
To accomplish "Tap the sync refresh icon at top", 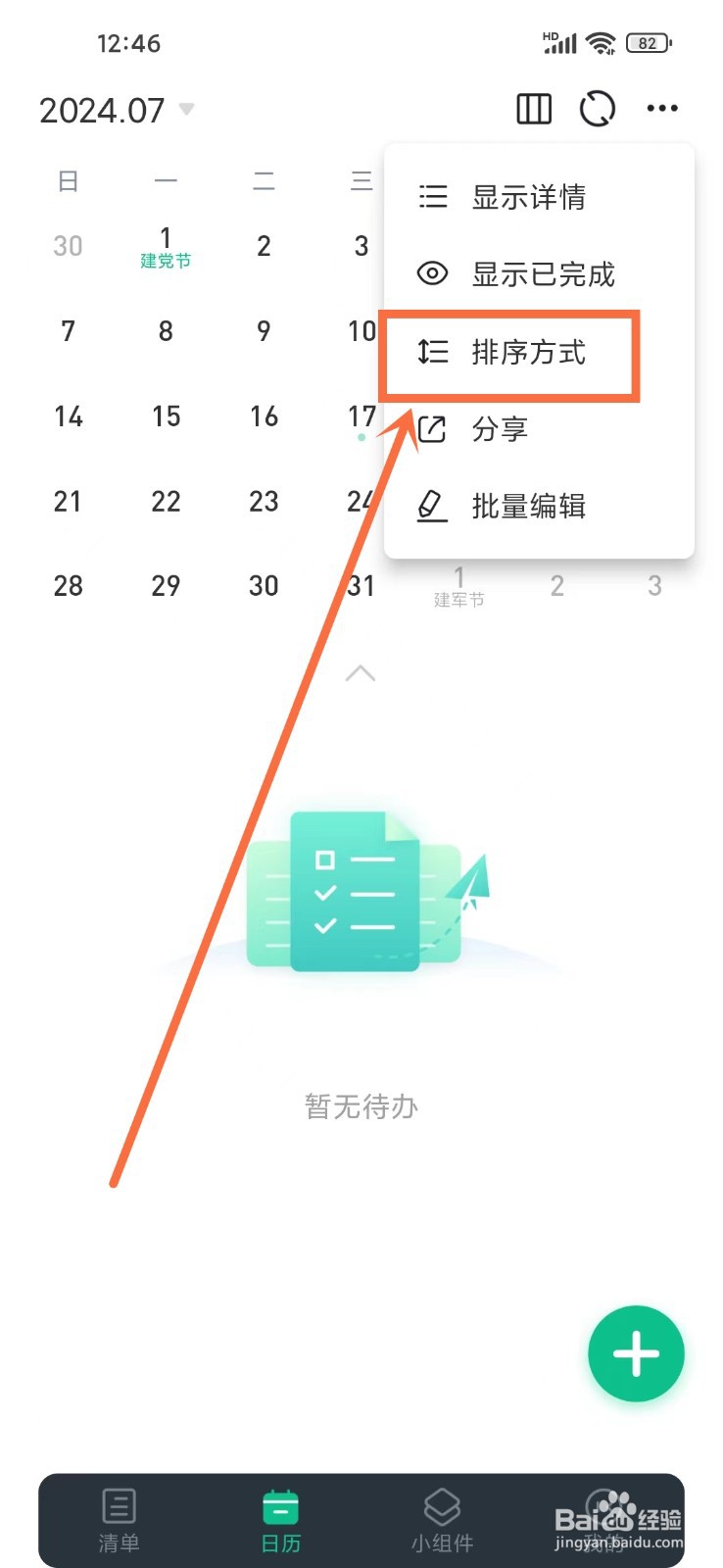I will click(x=598, y=109).
